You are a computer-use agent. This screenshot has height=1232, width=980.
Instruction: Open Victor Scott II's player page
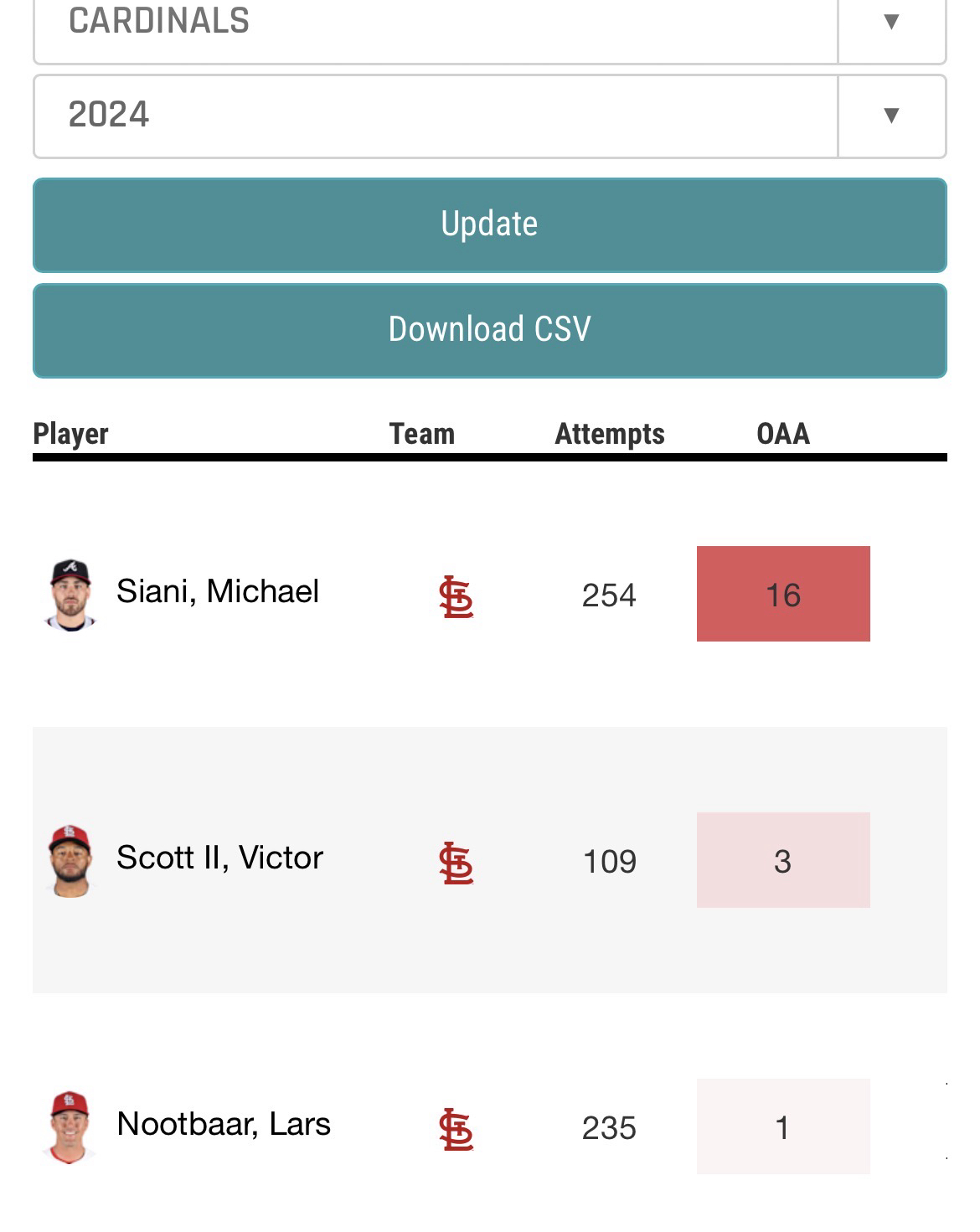click(219, 858)
